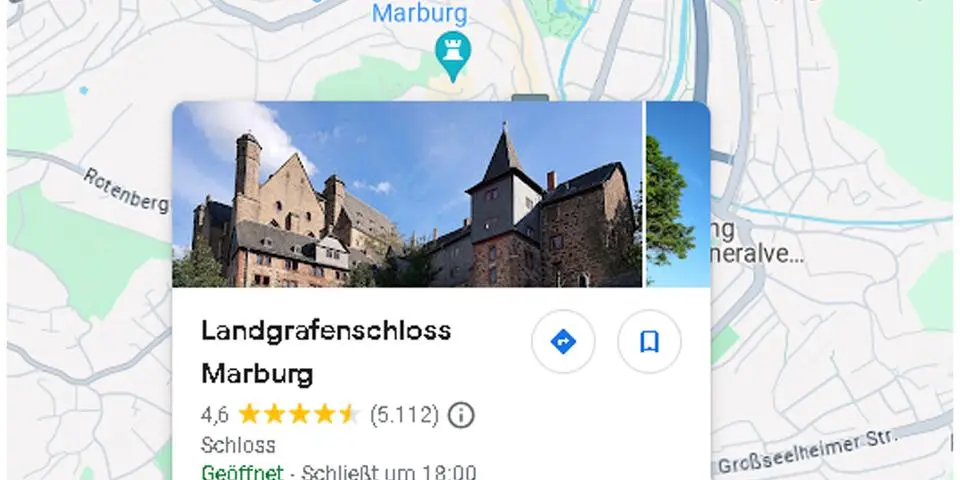Open the rating info icon beside (5.112)
Viewport: 960px width, 480px height.
click(x=460, y=414)
